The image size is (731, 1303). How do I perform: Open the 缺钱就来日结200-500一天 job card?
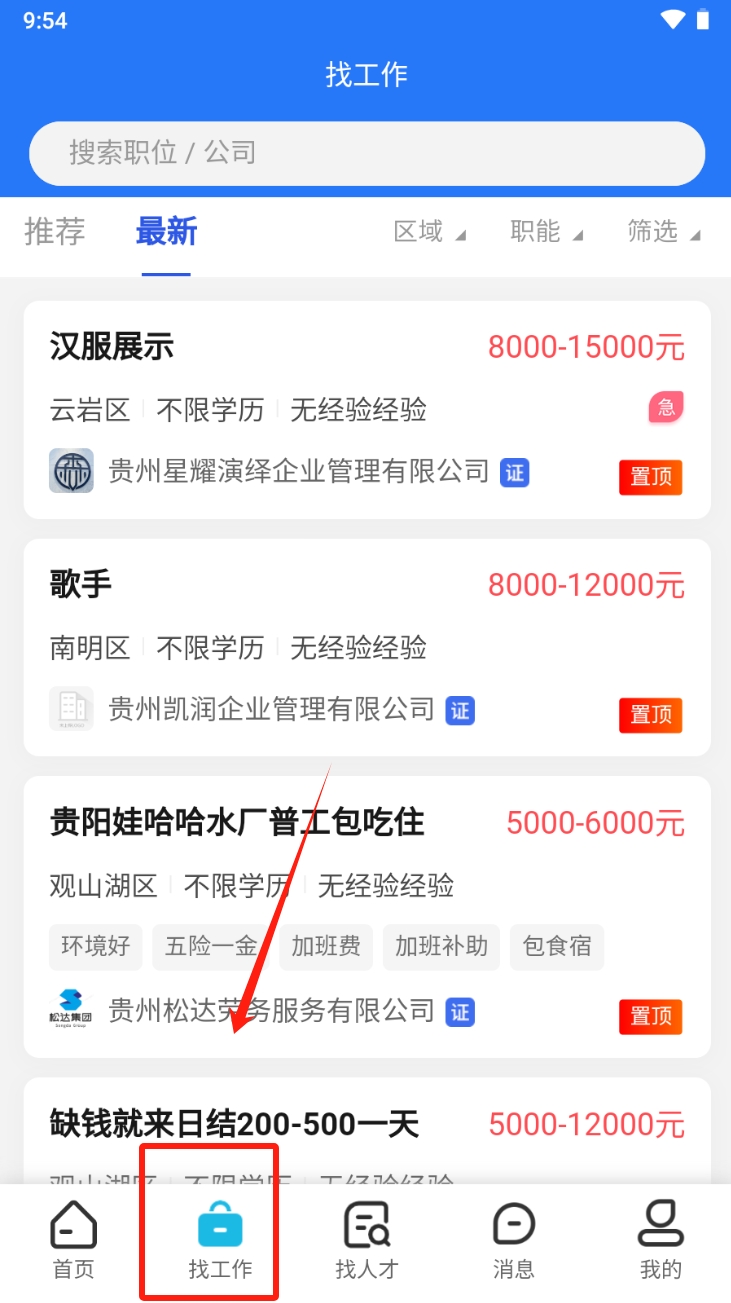[x=366, y=1131]
